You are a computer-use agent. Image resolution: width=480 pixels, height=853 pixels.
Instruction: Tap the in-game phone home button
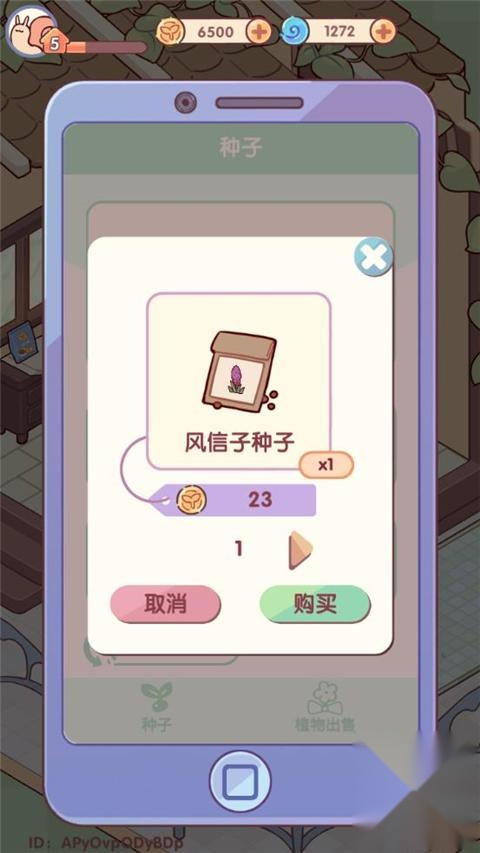(x=239, y=781)
